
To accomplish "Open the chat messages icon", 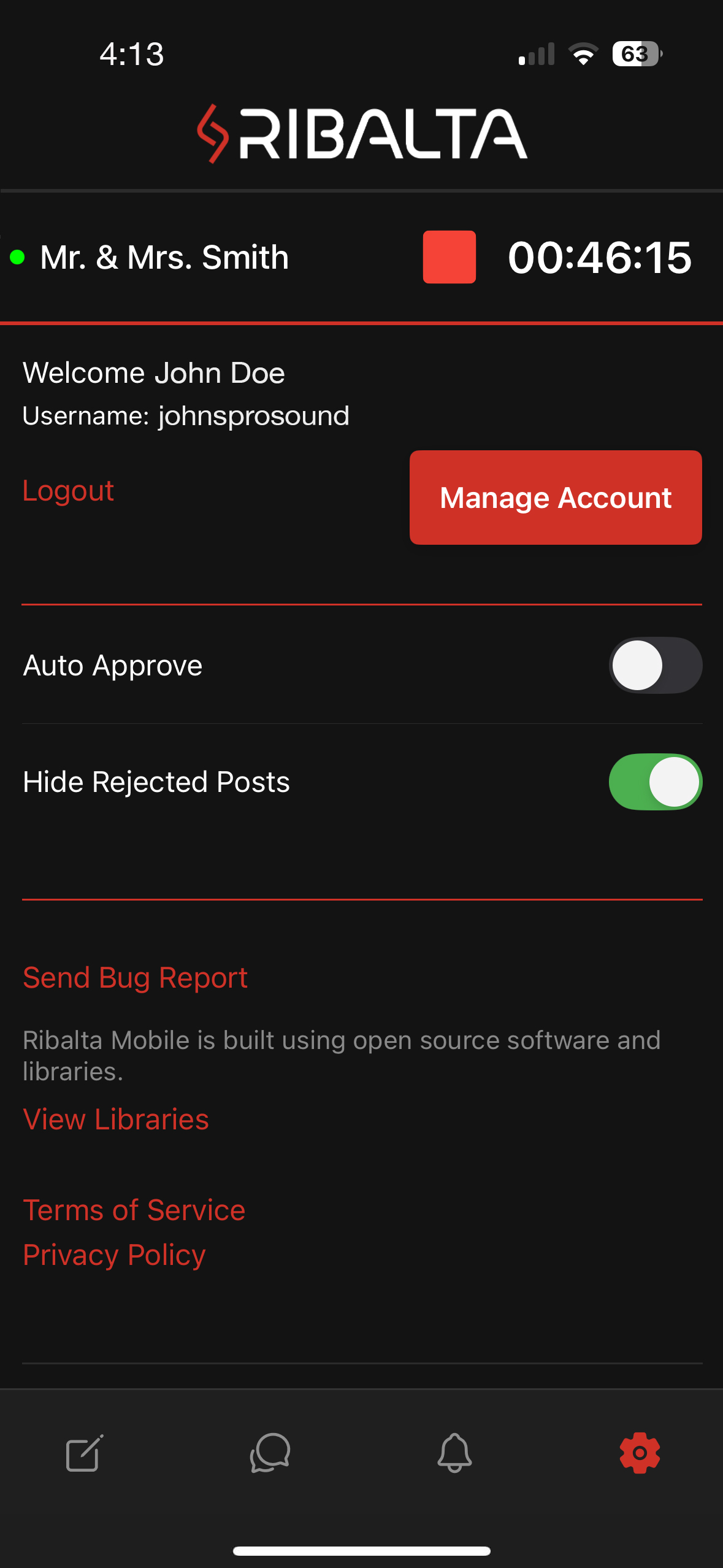I will tap(270, 1453).
